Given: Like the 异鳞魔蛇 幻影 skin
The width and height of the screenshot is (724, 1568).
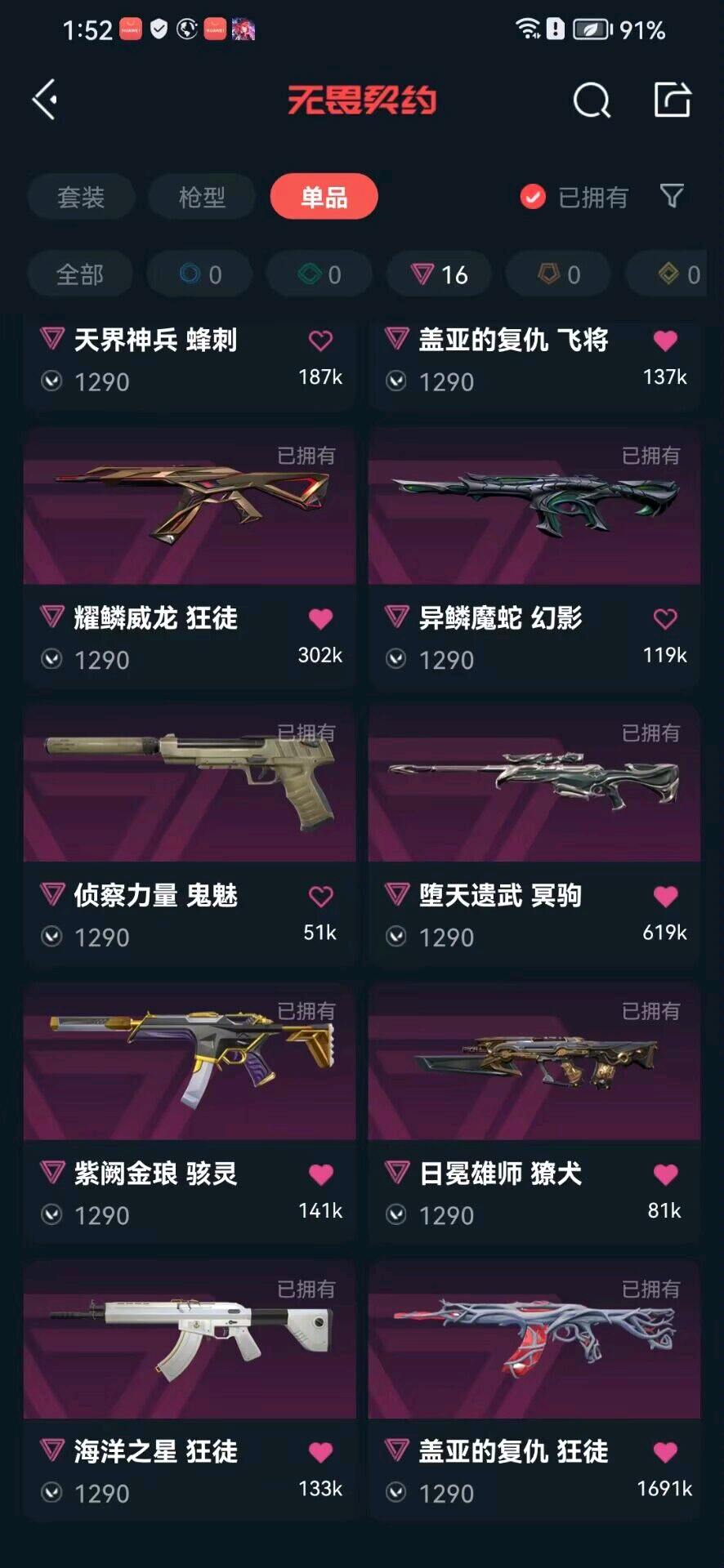Looking at the screenshot, I should tap(665, 619).
